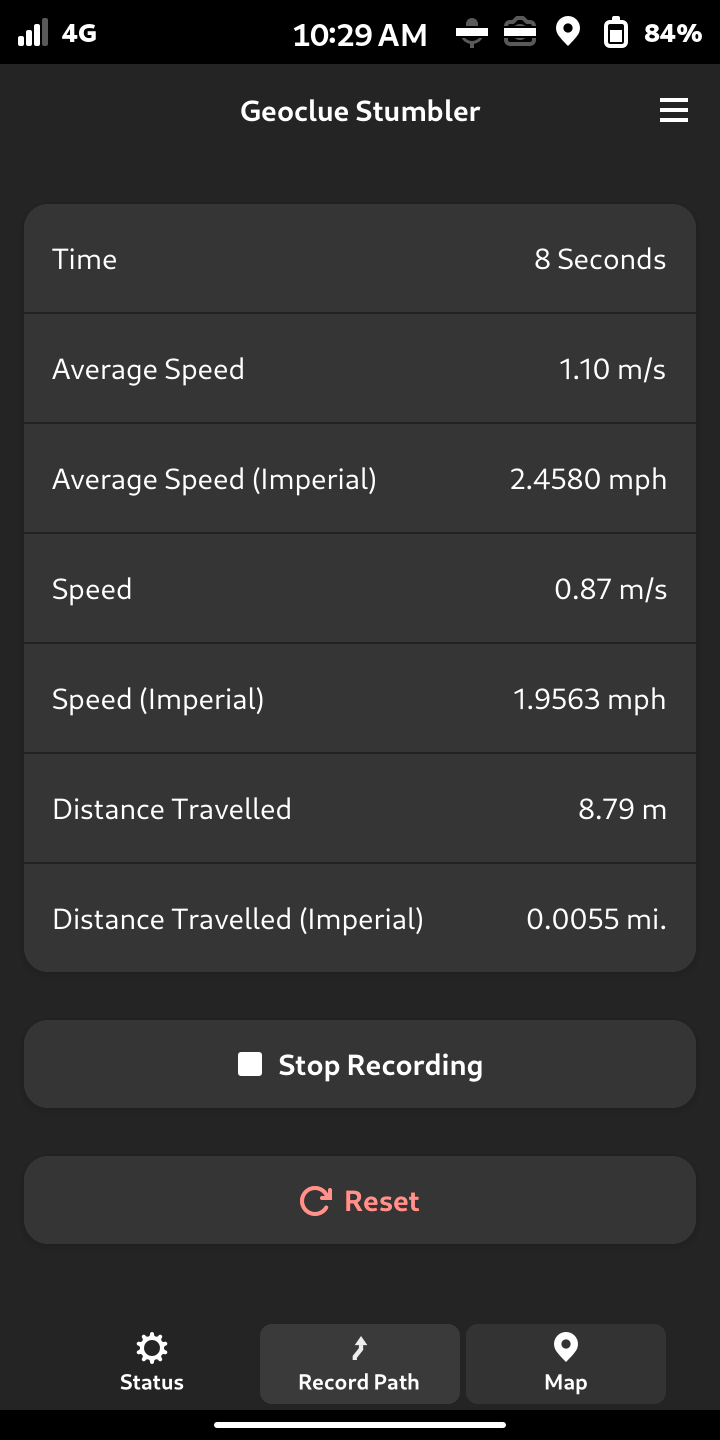Screen dimensions: 720x1440
Task: Switch to the Status tab
Action: pyautogui.click(x=152, y=1364)
